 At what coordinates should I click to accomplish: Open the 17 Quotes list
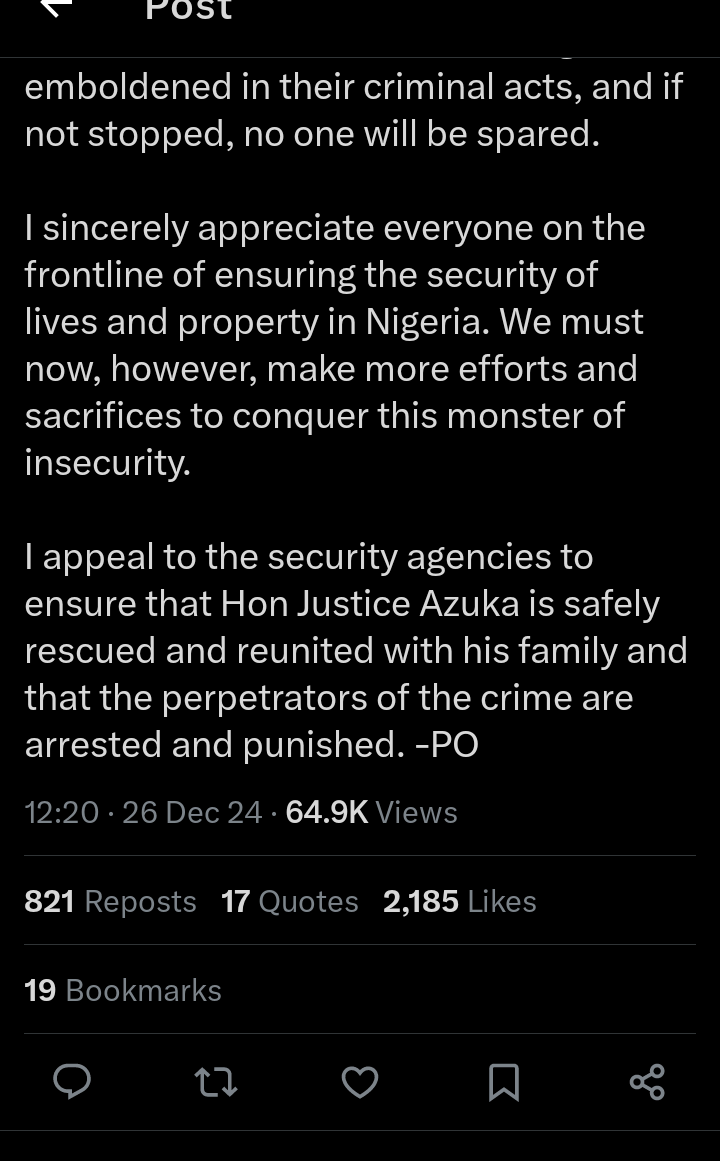tap(289, 901)
